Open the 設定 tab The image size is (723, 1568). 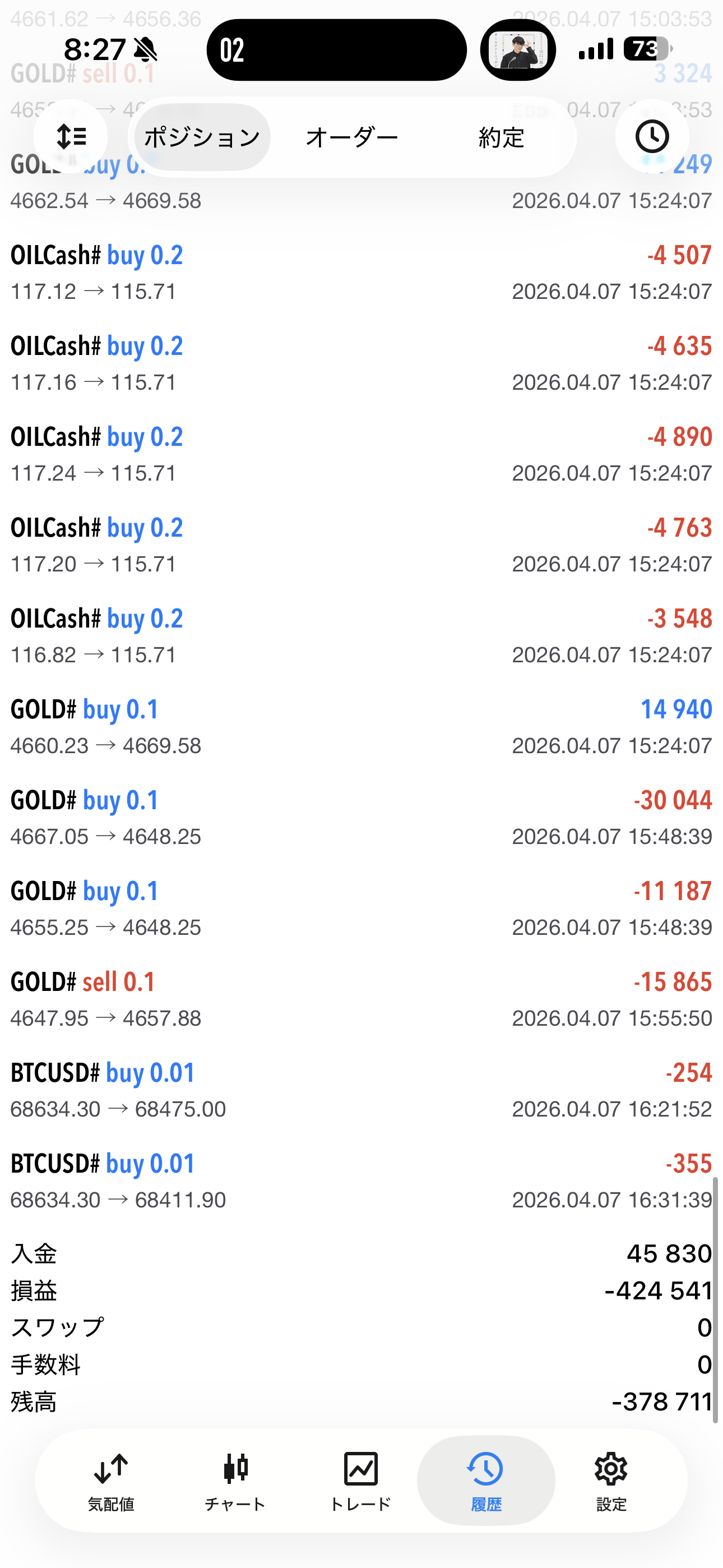tap(611, 1481)
